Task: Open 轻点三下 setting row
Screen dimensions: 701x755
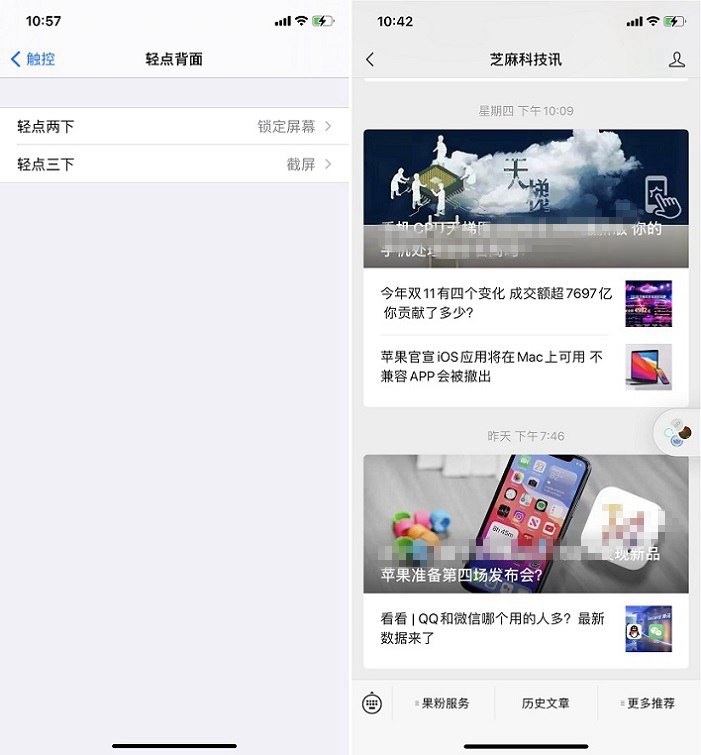Action: click(x=174, y=164)
